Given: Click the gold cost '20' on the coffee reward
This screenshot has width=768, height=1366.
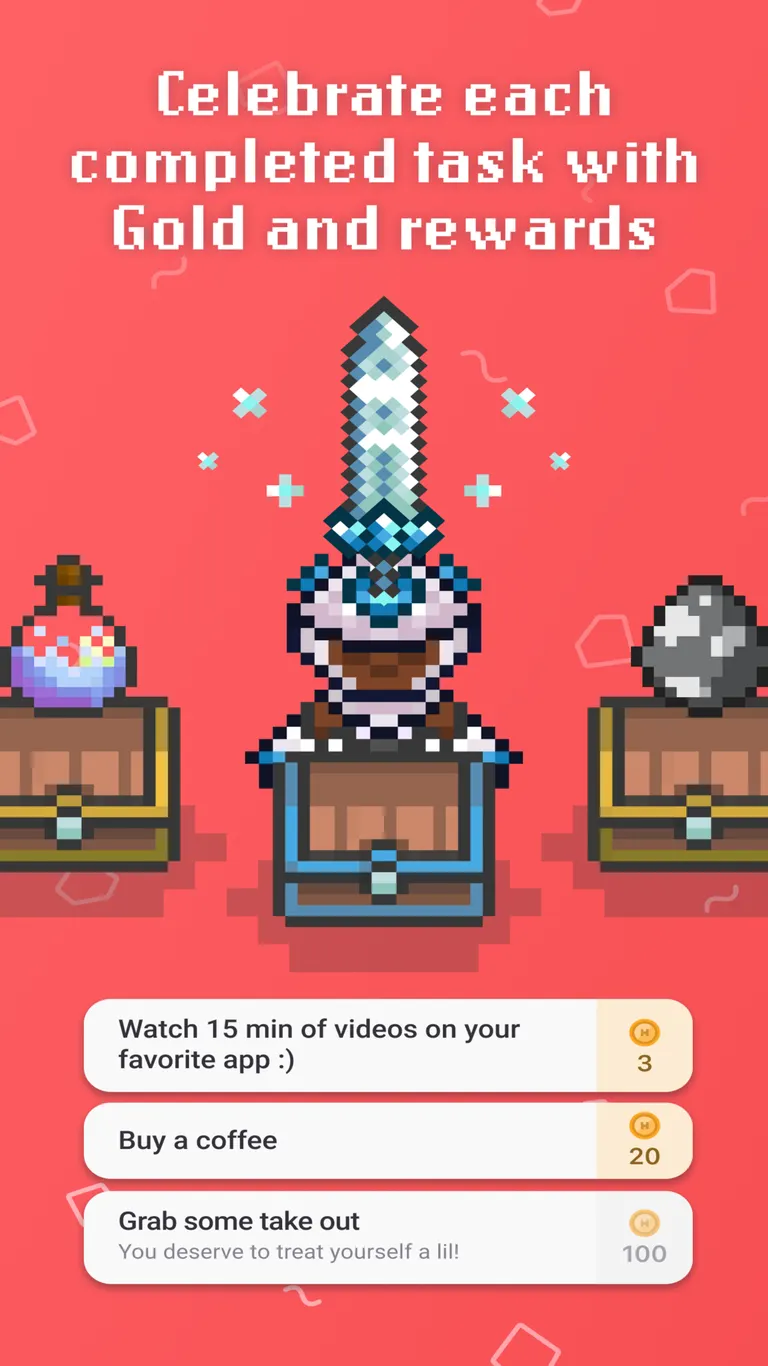Looking at the screenshot, I should click(646, 1155).
